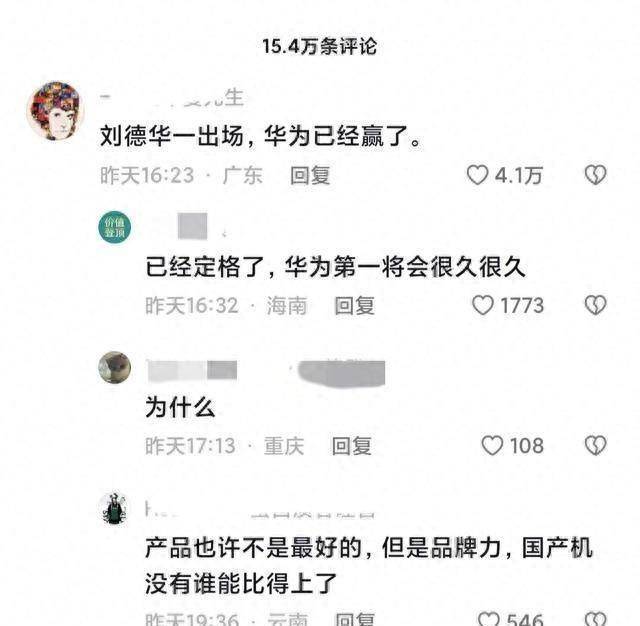640x626 pixels.
Task: Open the cat avatar of '为什么' commenter
Action: click(x=114, y=368)
